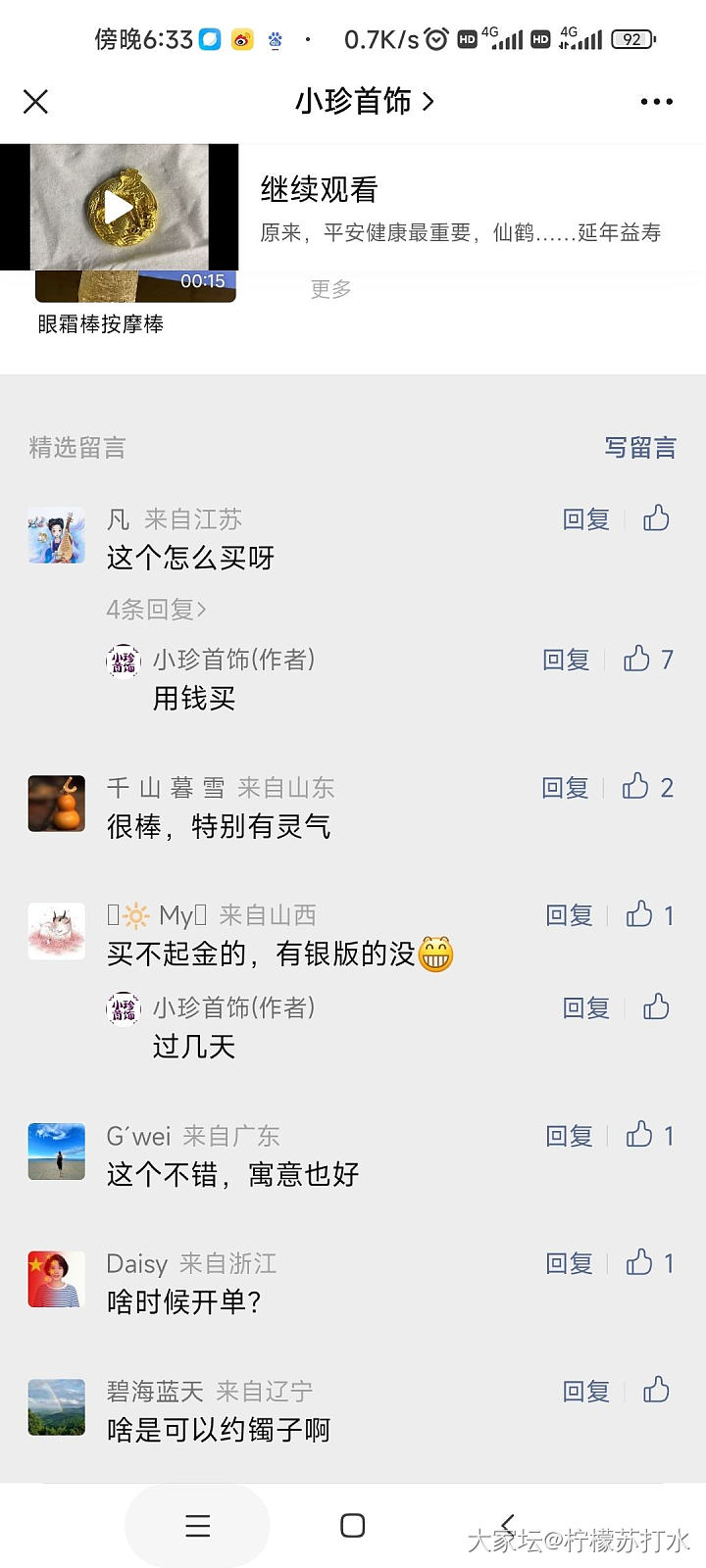Expand the 4条回复 replies

click(157, 610)
